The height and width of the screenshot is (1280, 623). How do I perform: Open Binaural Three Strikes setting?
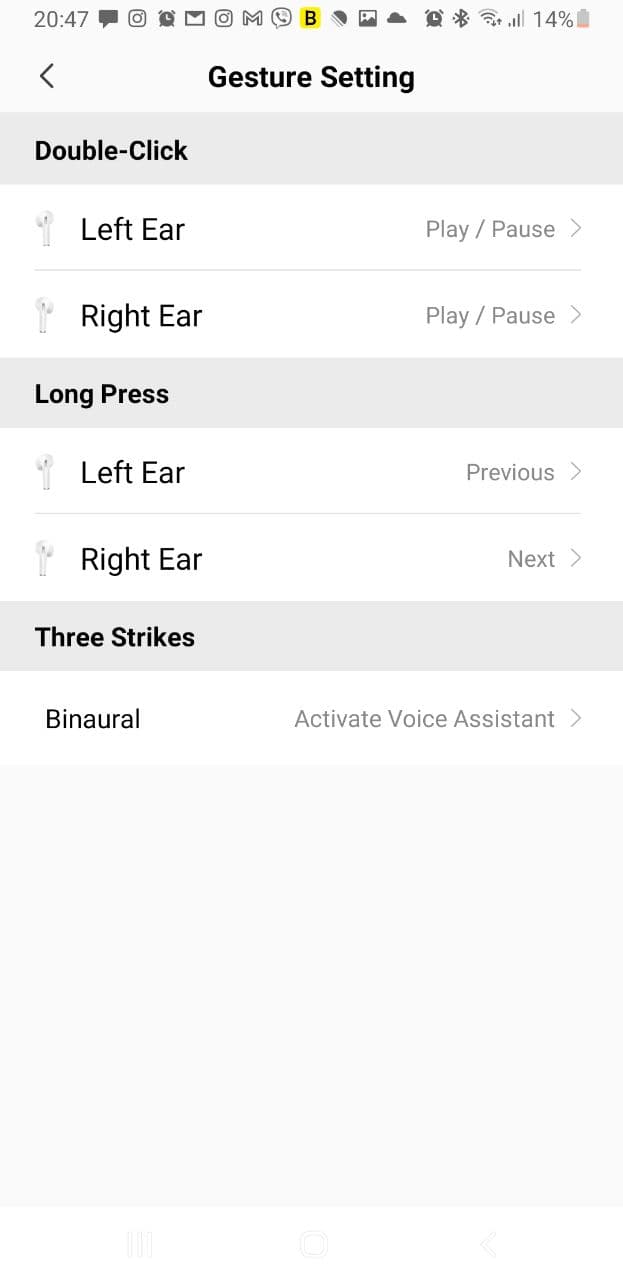(311, 718)
